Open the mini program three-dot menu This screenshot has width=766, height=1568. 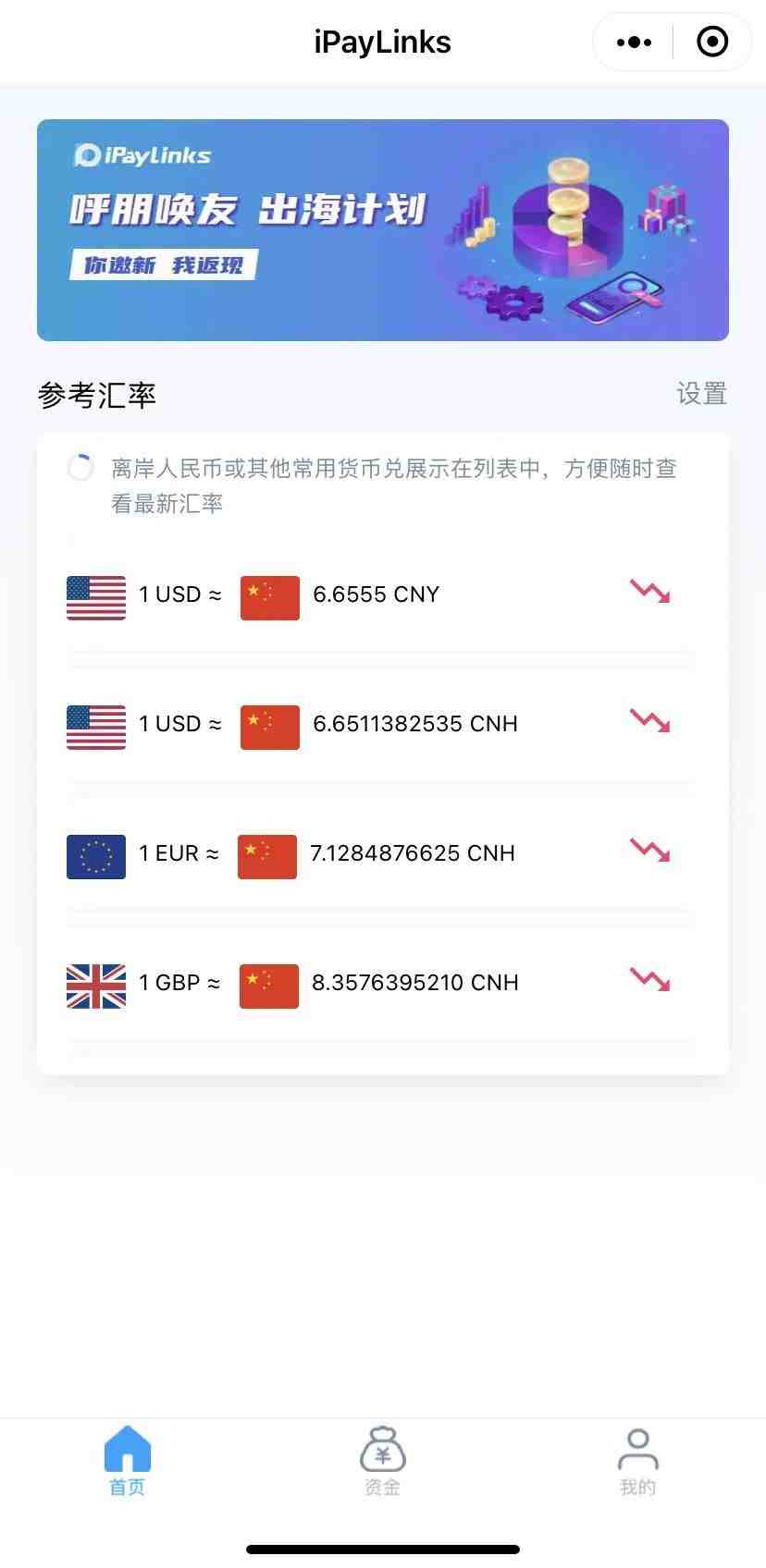pyautogui.click(x=634, y=43)
